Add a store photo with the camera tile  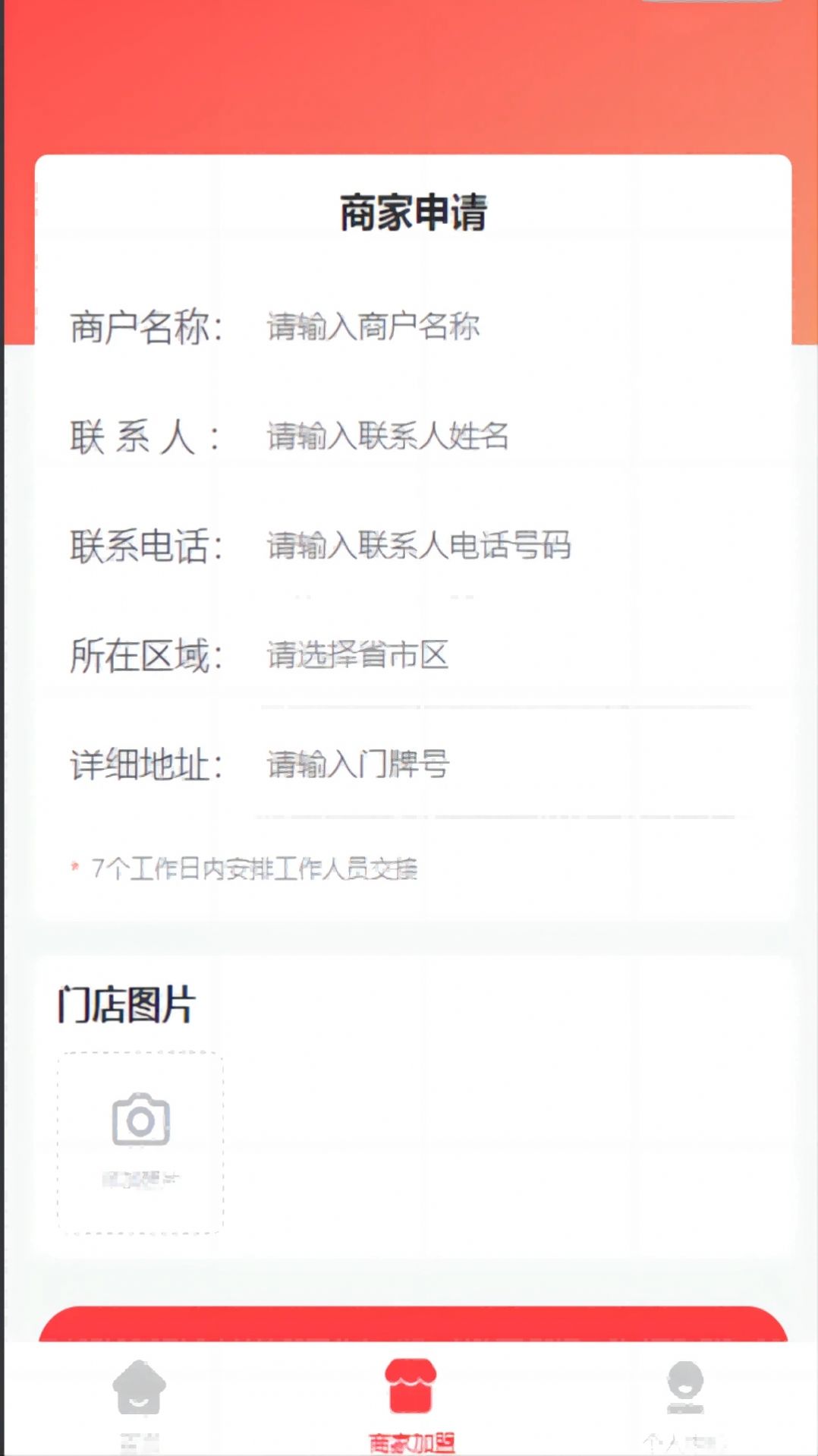pyautogui.click(x=140, y=1142)
